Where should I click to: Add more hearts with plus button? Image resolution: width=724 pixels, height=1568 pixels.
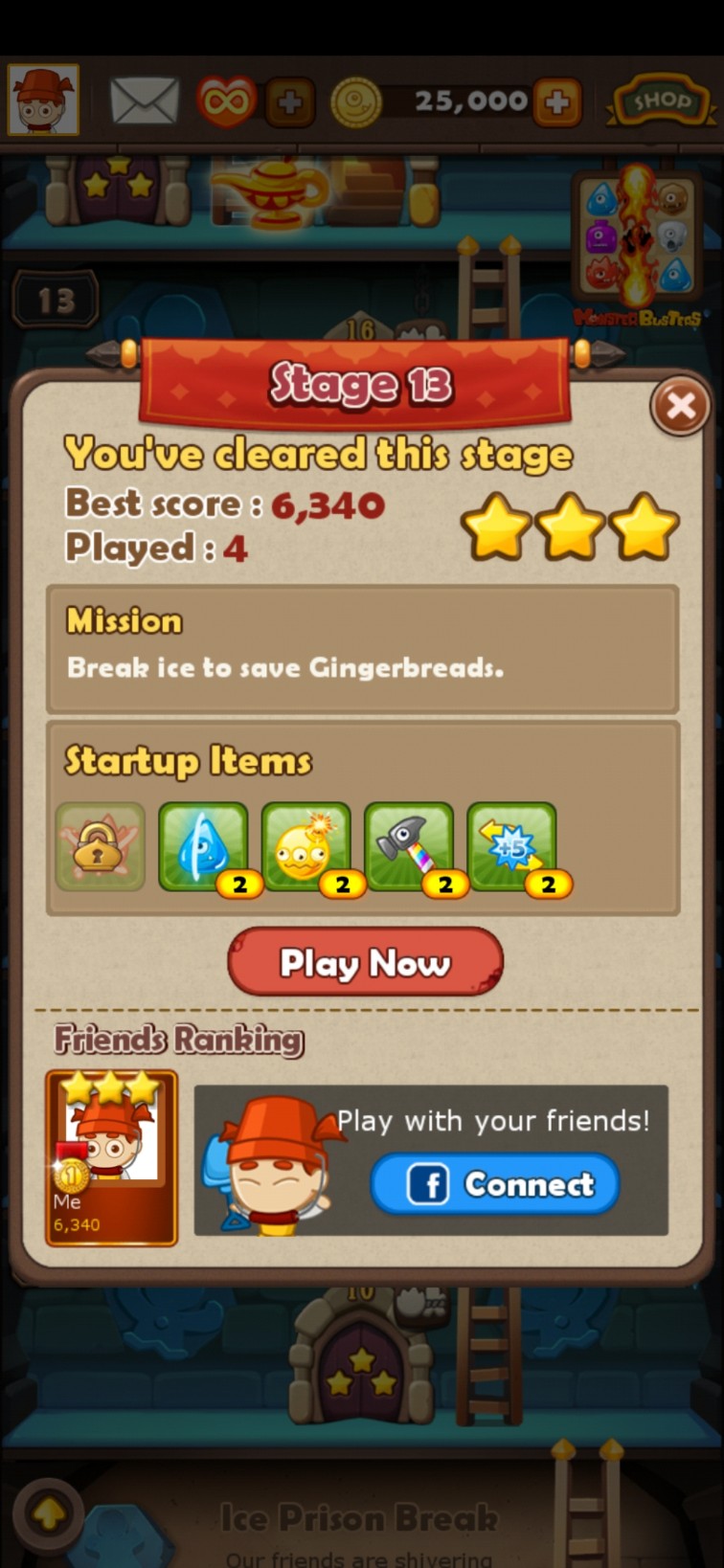click(289, 102)
